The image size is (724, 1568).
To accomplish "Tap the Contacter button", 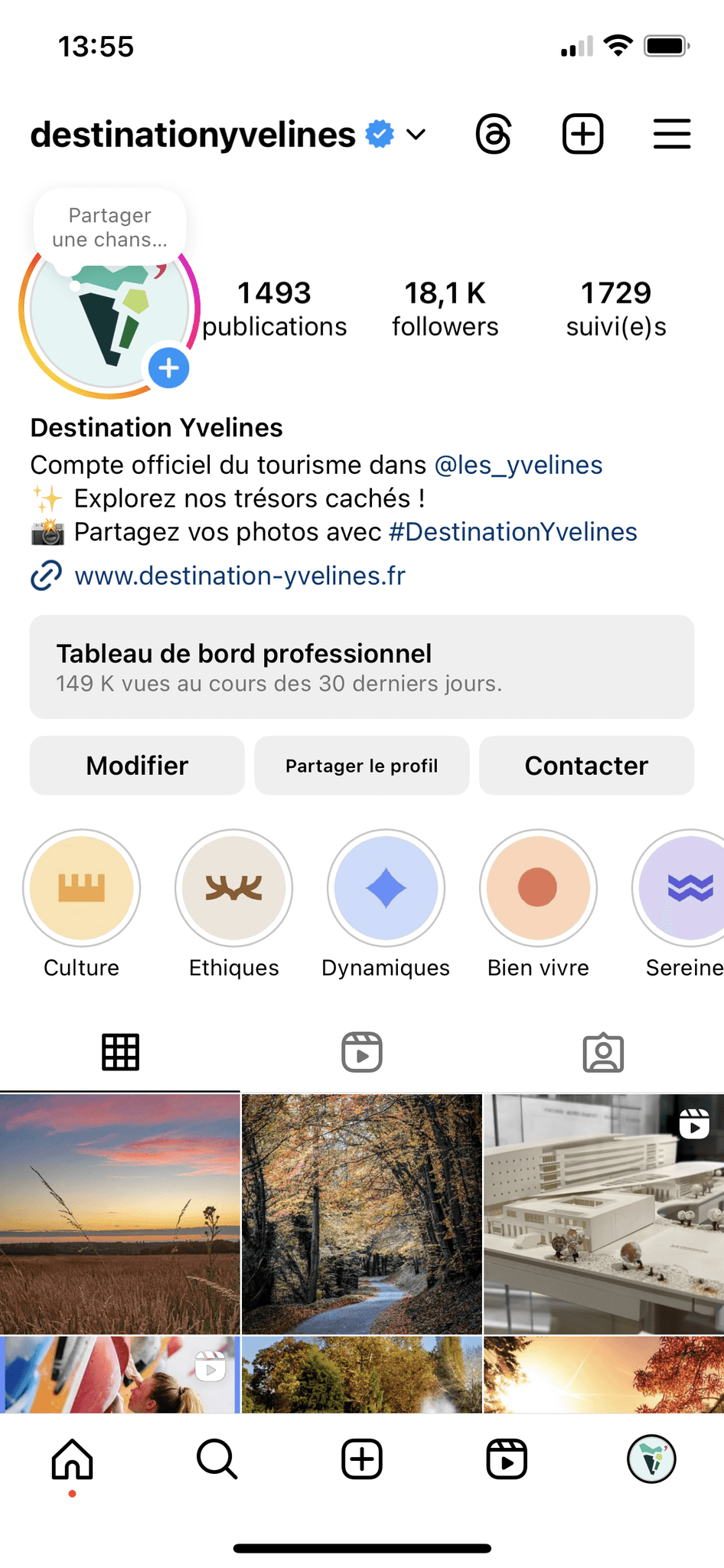I will click(x=587, y=766).
